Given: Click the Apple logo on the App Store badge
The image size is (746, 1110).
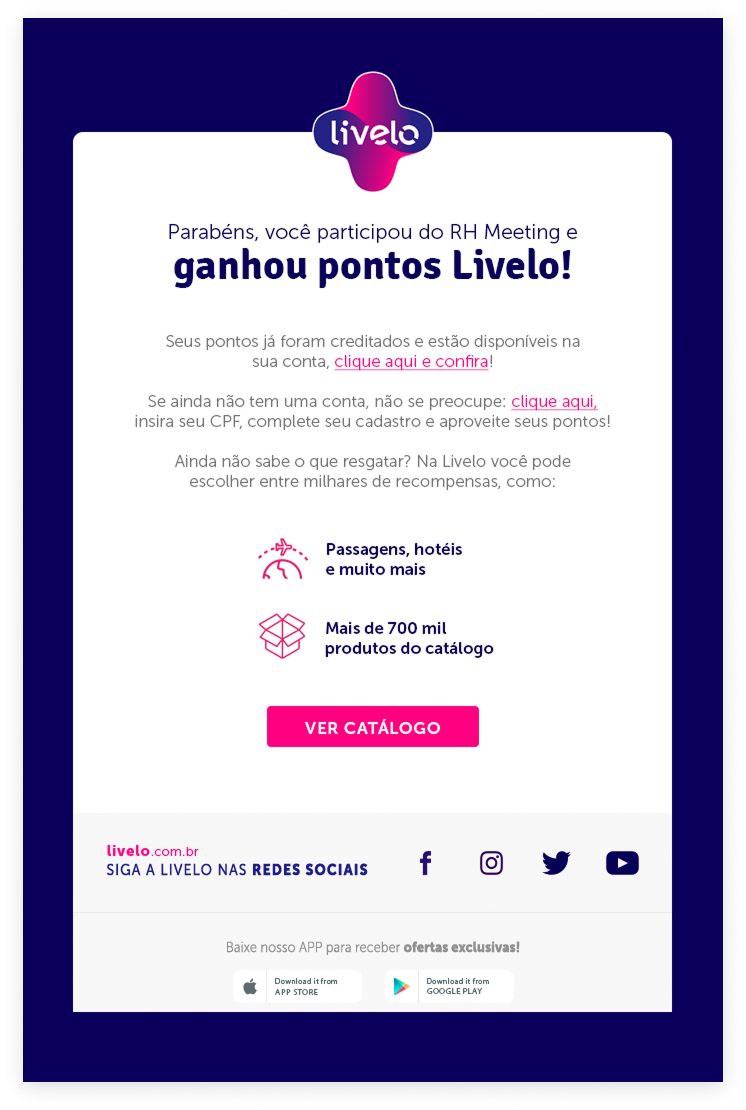Looking at the screenshot, I should [x=250, y=986].
